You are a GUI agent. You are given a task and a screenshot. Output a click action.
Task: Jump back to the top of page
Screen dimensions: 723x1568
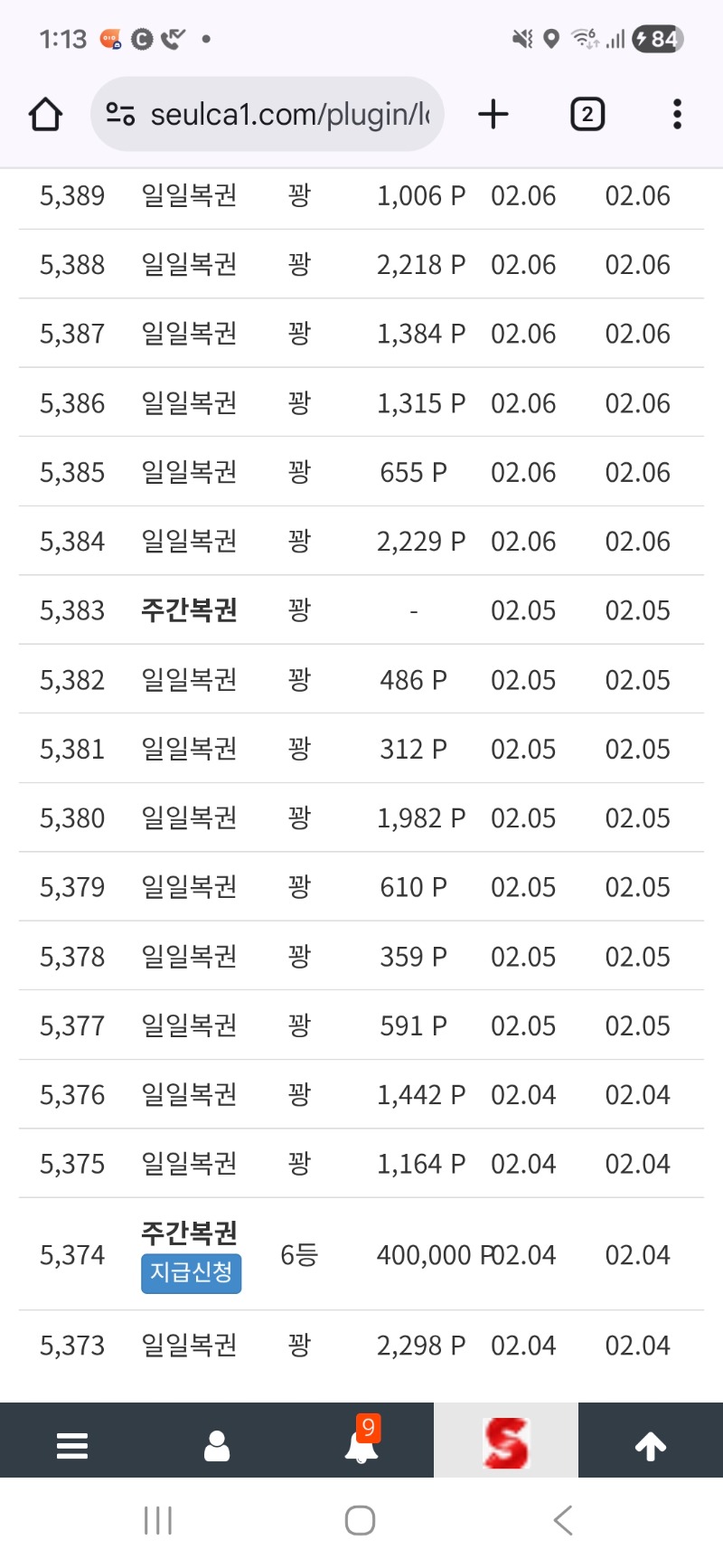click(x=651, y=1446)
